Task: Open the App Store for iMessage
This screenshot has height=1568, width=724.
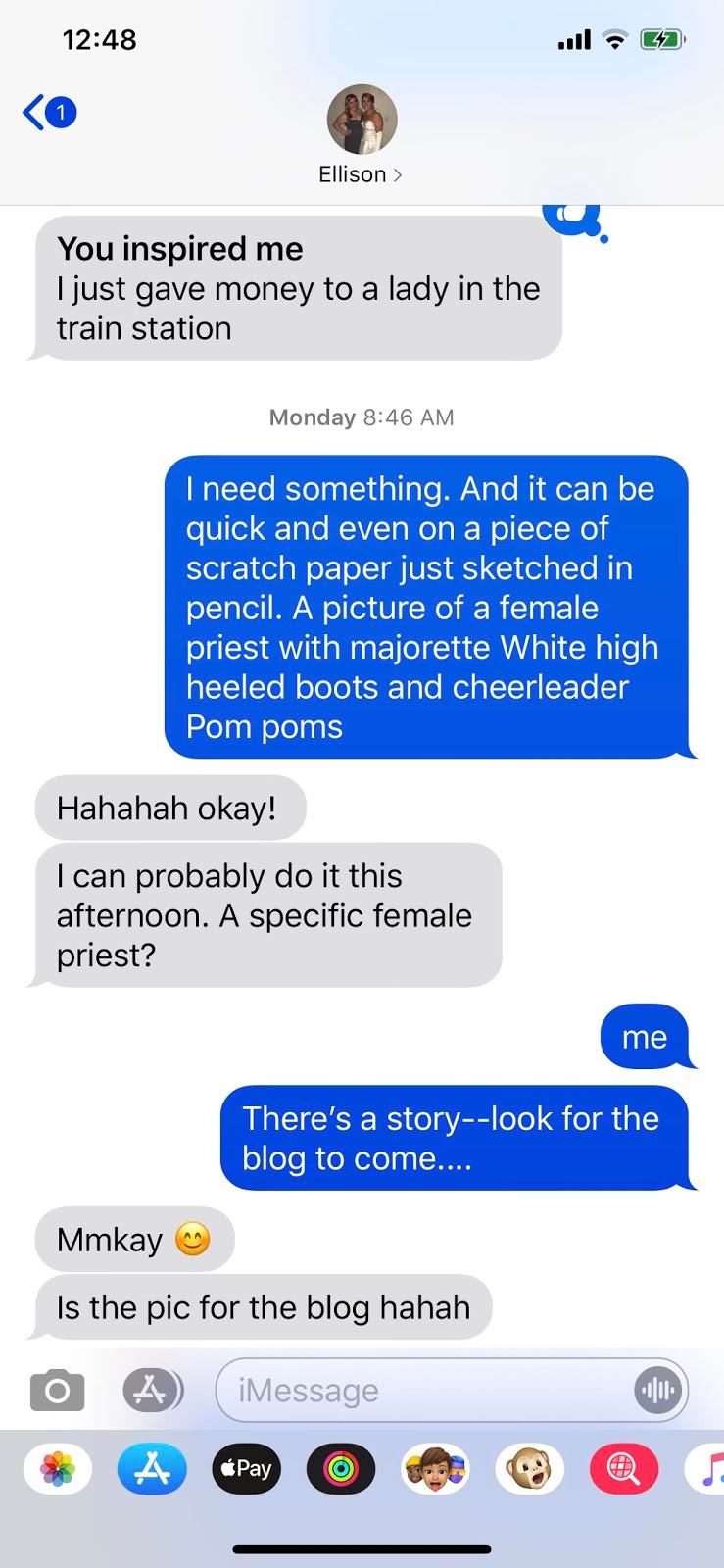Action: tap(152, 1468)
